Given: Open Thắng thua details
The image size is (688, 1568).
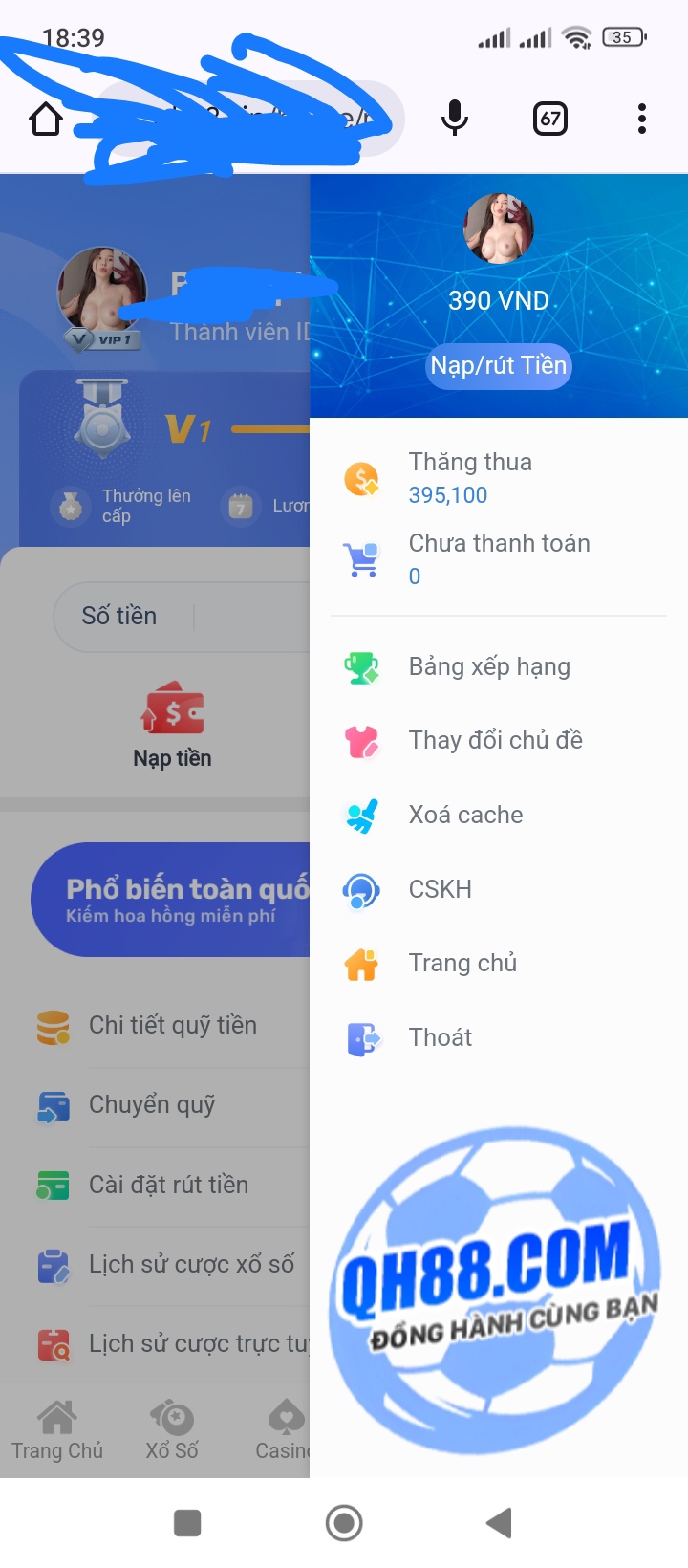Looking at the screenshot, I should click(498, 478).
